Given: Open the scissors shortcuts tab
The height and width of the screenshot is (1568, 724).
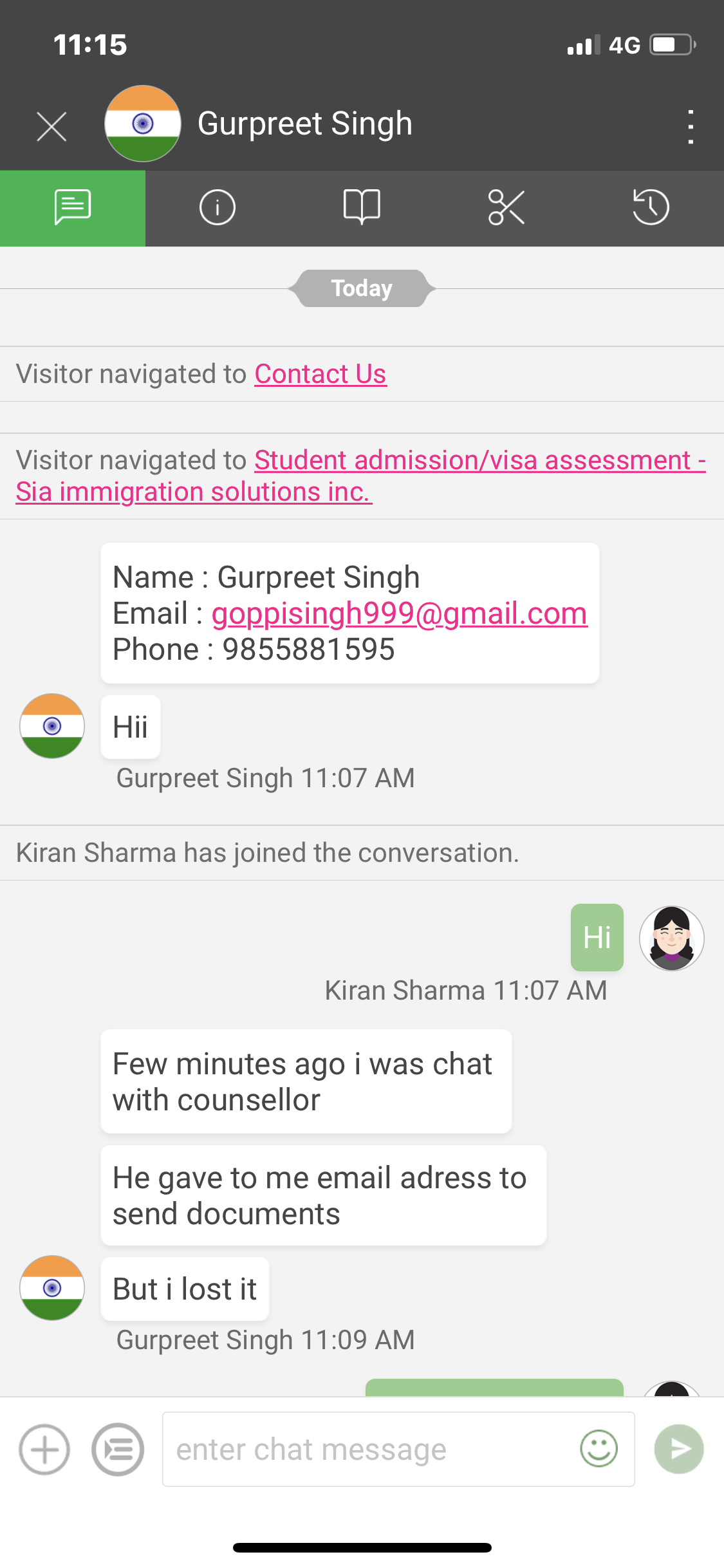Looking at the screenshot, I should click(506, 207).
